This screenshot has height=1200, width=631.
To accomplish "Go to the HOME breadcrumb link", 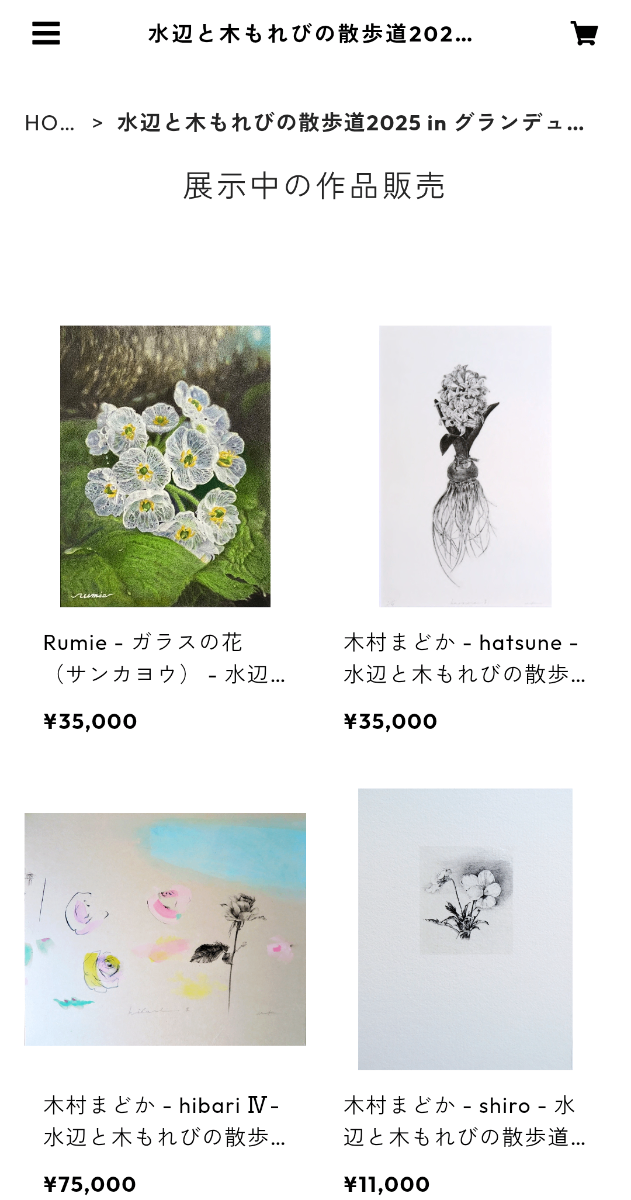I will tap(50, 123).
